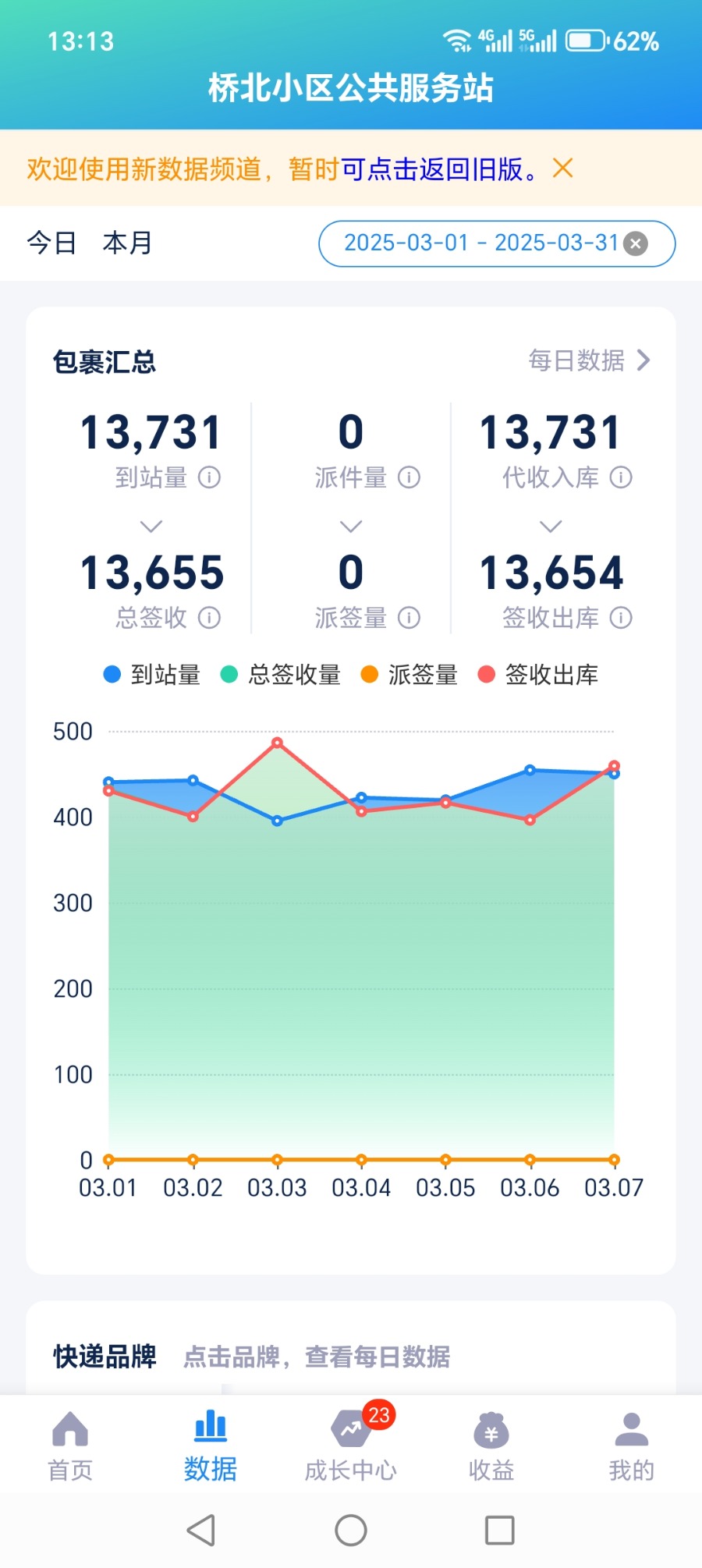This screenshot has height=1568, width=702.
Task: Switch to 今日 data view
Action: click(51, 243)
